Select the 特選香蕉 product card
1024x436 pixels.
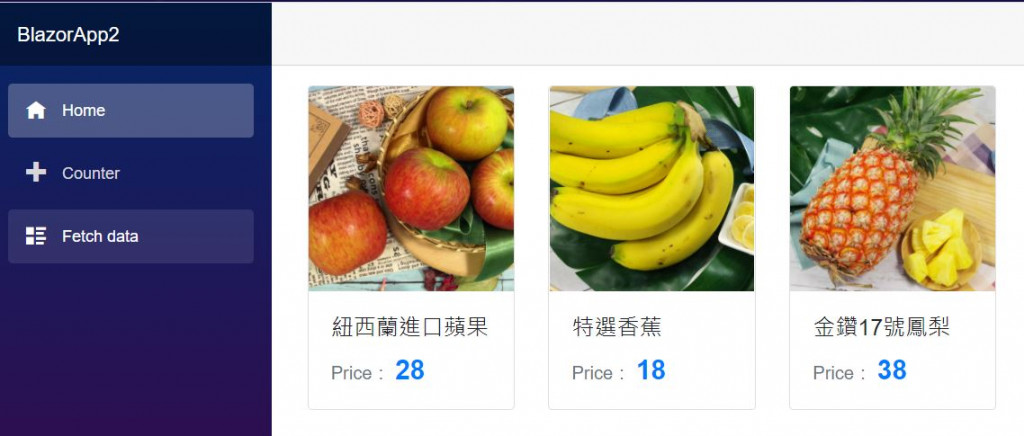tap(651, 247)
